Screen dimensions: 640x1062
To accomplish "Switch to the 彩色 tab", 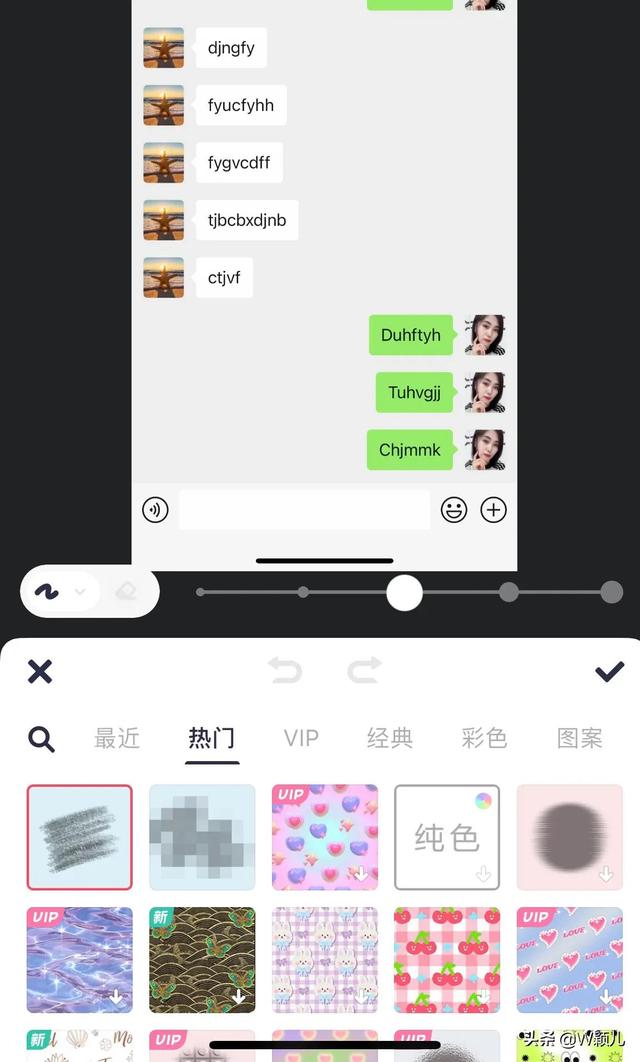I will click(484, 739).
